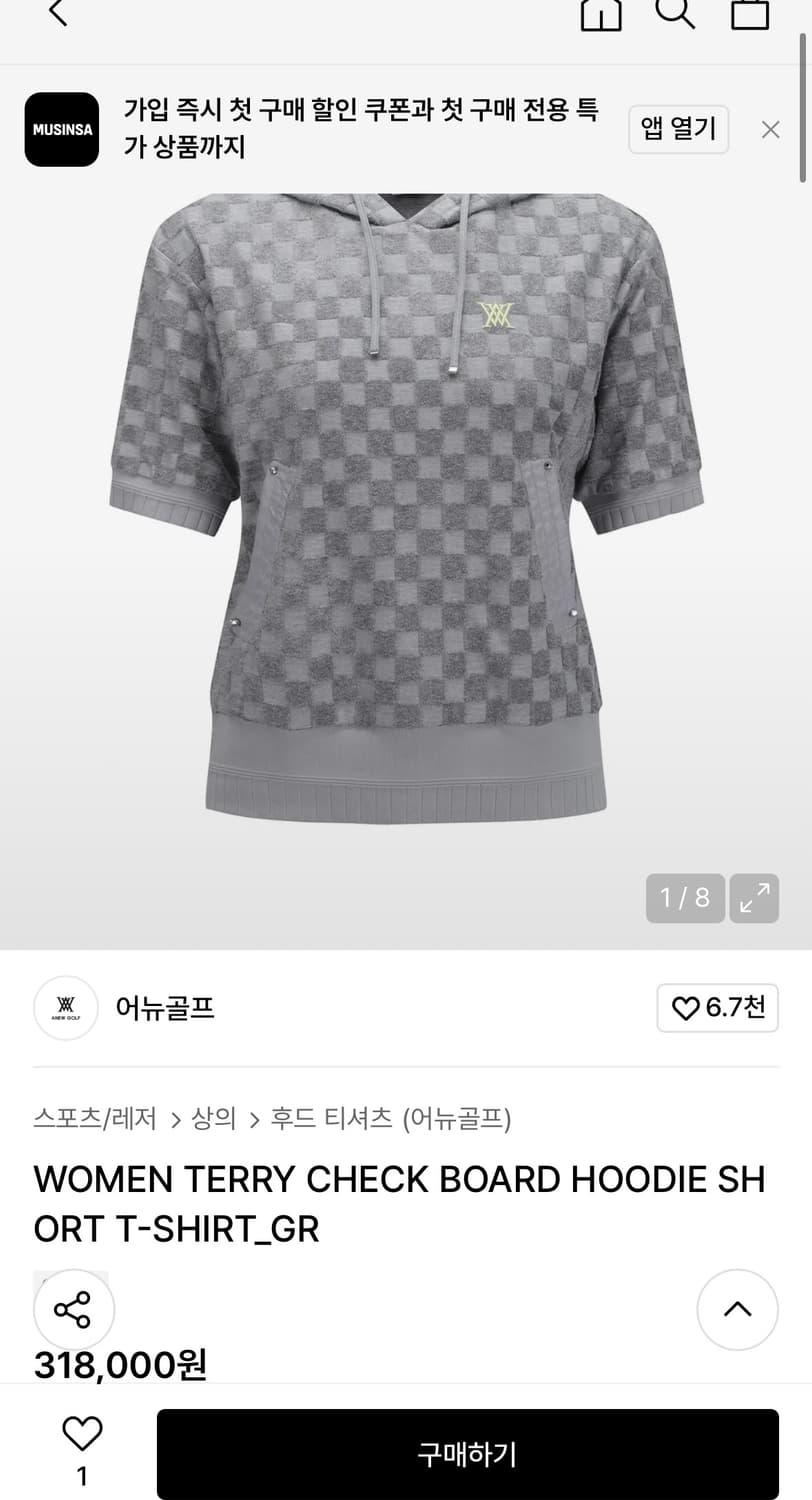The width and height of the screenshot is (812, 1500).
Task: Select 상의 in the breadcrumb trail
Action: tap(215, 1120)
